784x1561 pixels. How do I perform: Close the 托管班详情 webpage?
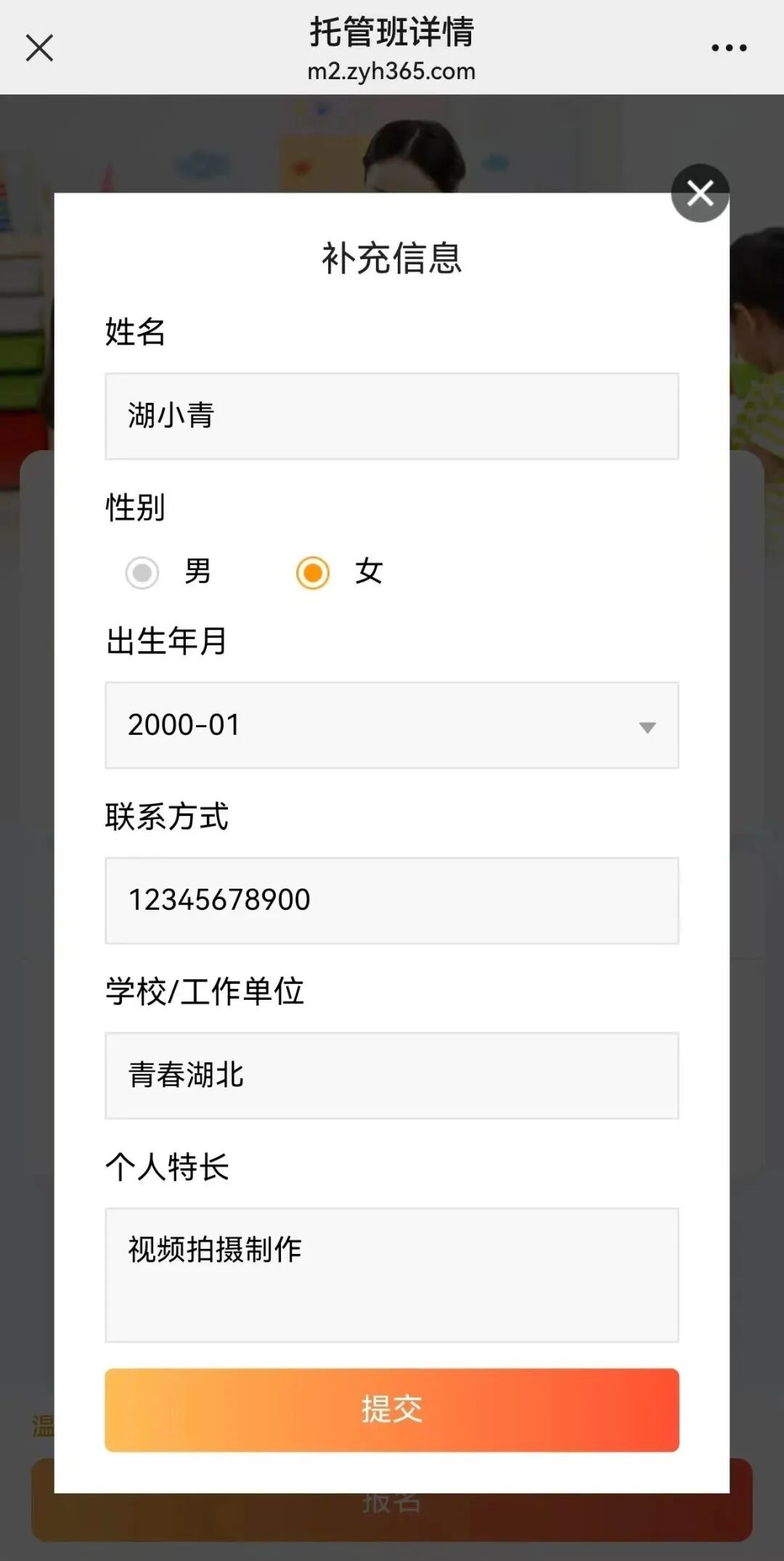tap(39, 48)
